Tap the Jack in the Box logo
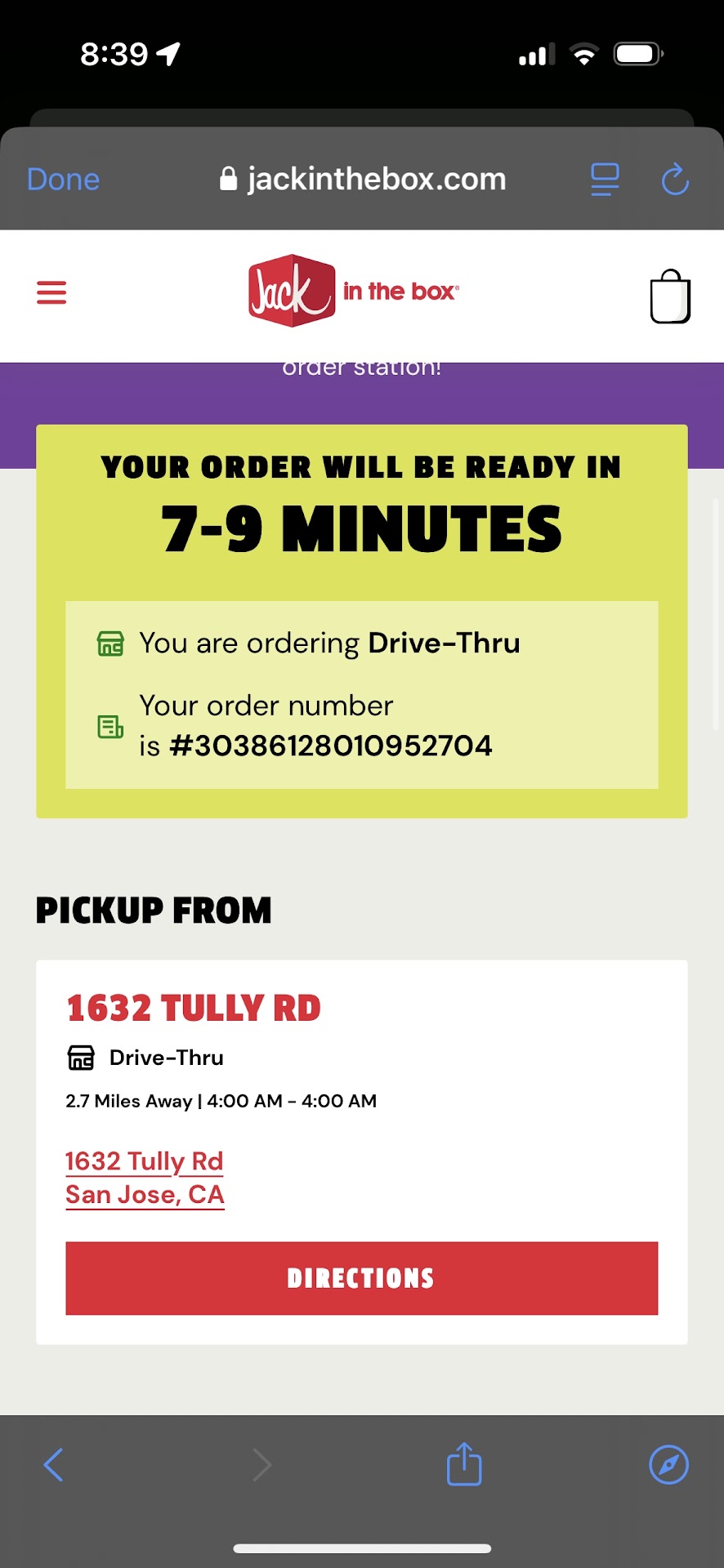The height and width of the screenshot is (1568, 724). click(353, 292)
